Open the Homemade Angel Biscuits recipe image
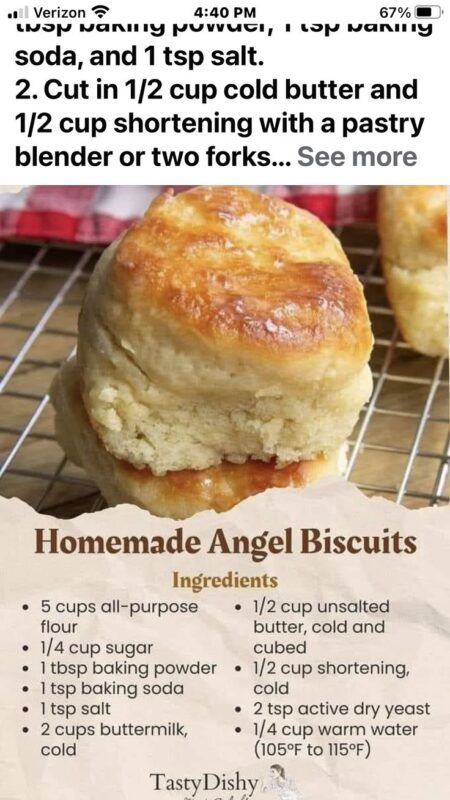The image size is (450, 800). point(225,492)
